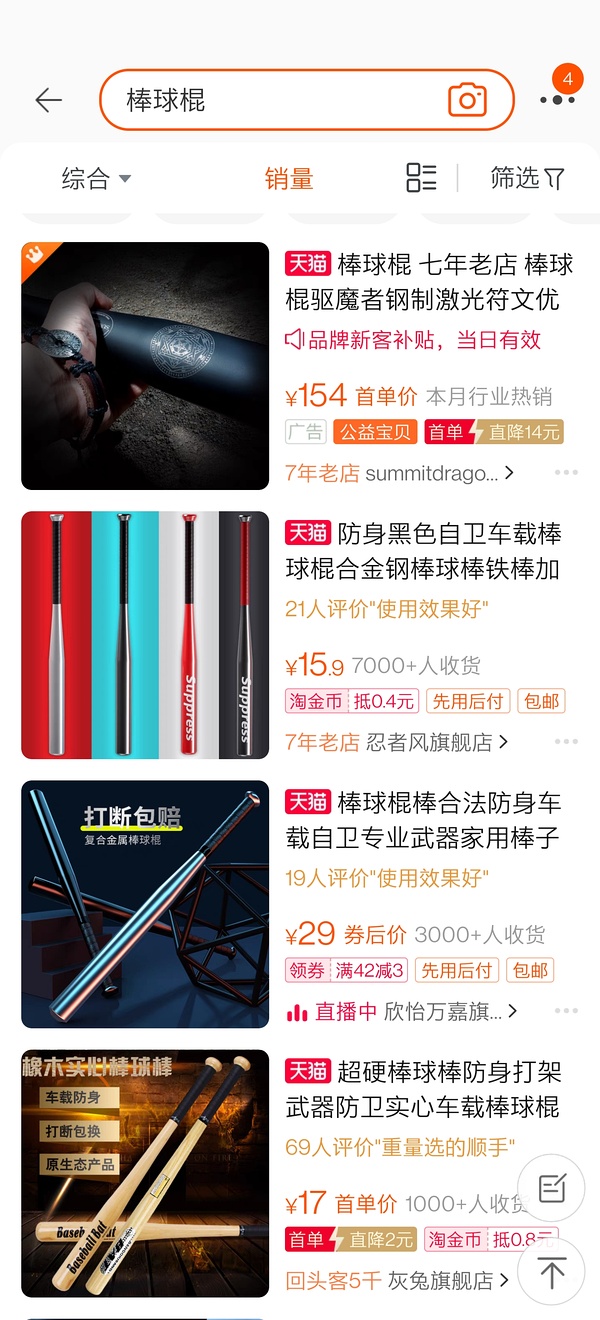The height and width of the screenshot is (1320, 600).
Task: Open camera image search
Action: pos(467,100)
